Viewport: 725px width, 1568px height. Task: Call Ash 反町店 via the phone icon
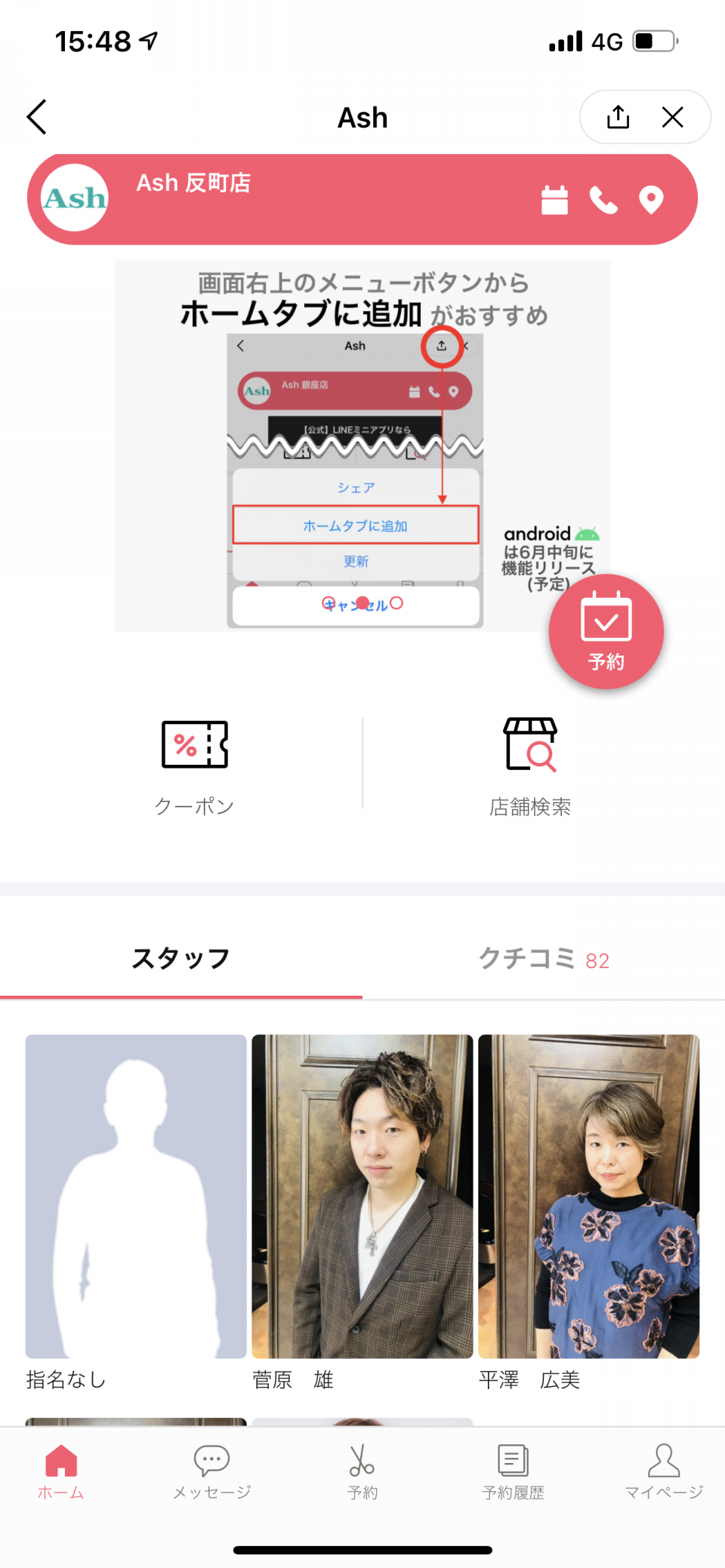click(x=603, y=200)
